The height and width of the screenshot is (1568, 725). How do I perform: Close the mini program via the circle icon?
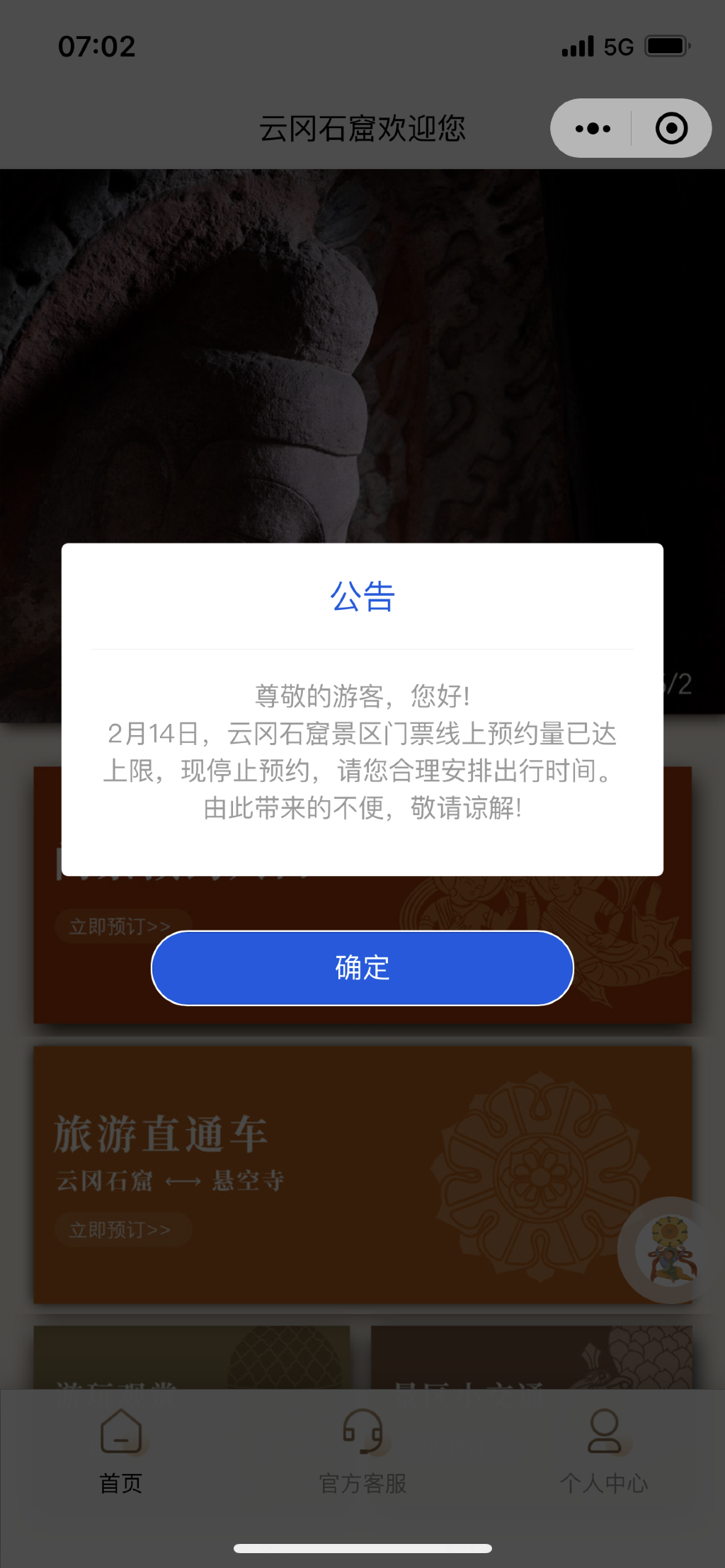coord(671,129)
